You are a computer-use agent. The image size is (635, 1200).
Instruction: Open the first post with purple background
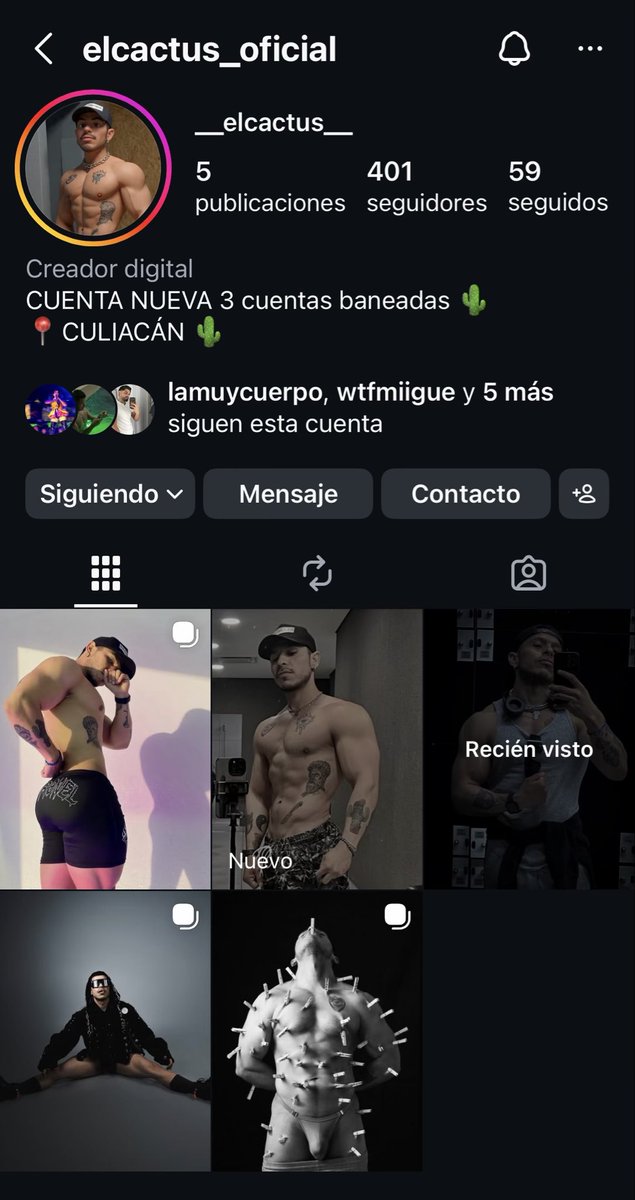pyautogui.click(x=105, y=749)
